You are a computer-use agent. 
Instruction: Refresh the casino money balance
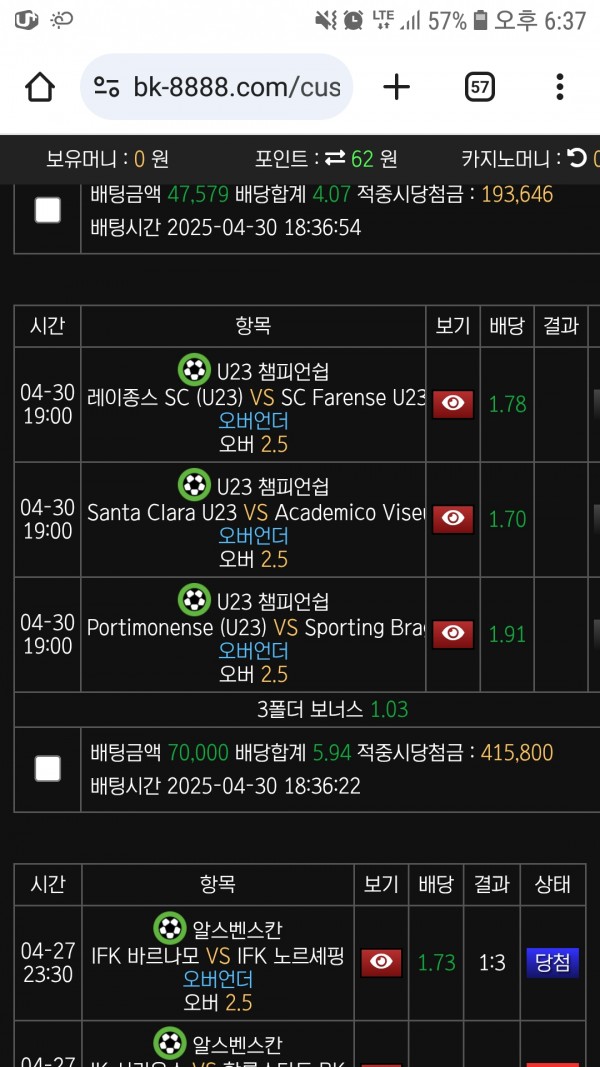(x=576, y=159)
